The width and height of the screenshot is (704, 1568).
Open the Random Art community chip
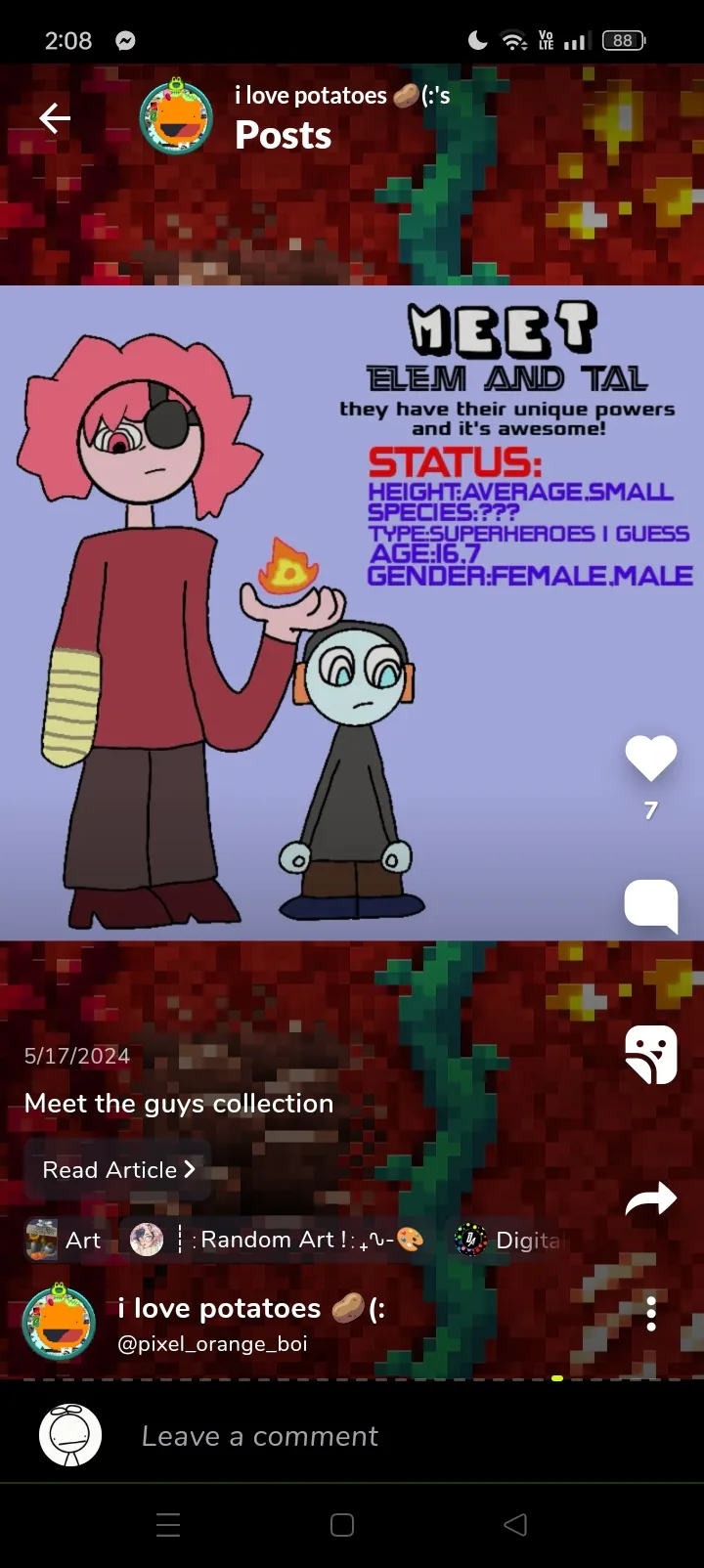click(x=279, y=1240)
